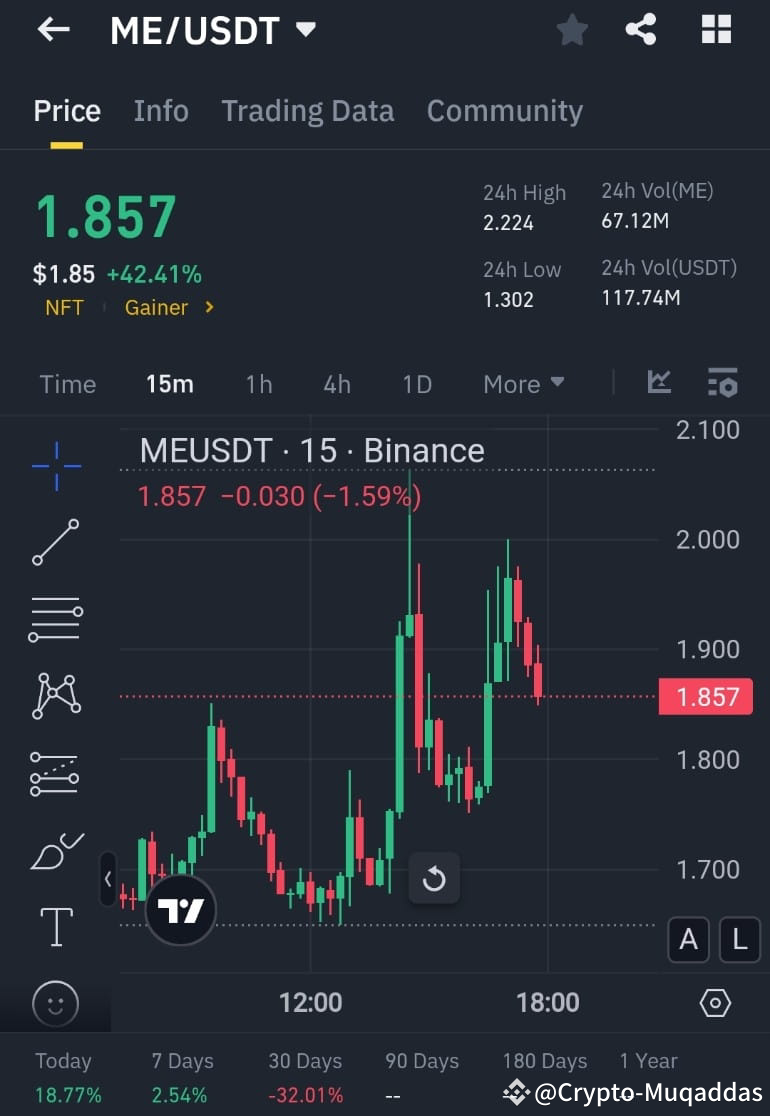This screenshot has height=1116, width=770.
Task: Select the trend line drawing tool
Action: [55, 542]
